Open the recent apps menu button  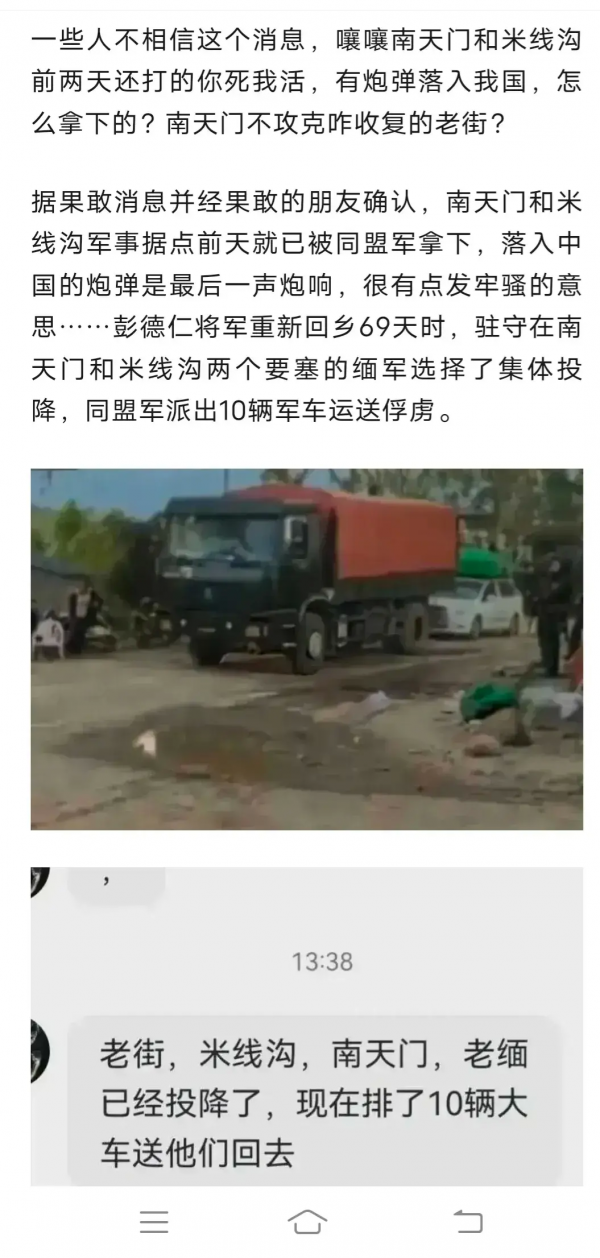(154, 1221)
